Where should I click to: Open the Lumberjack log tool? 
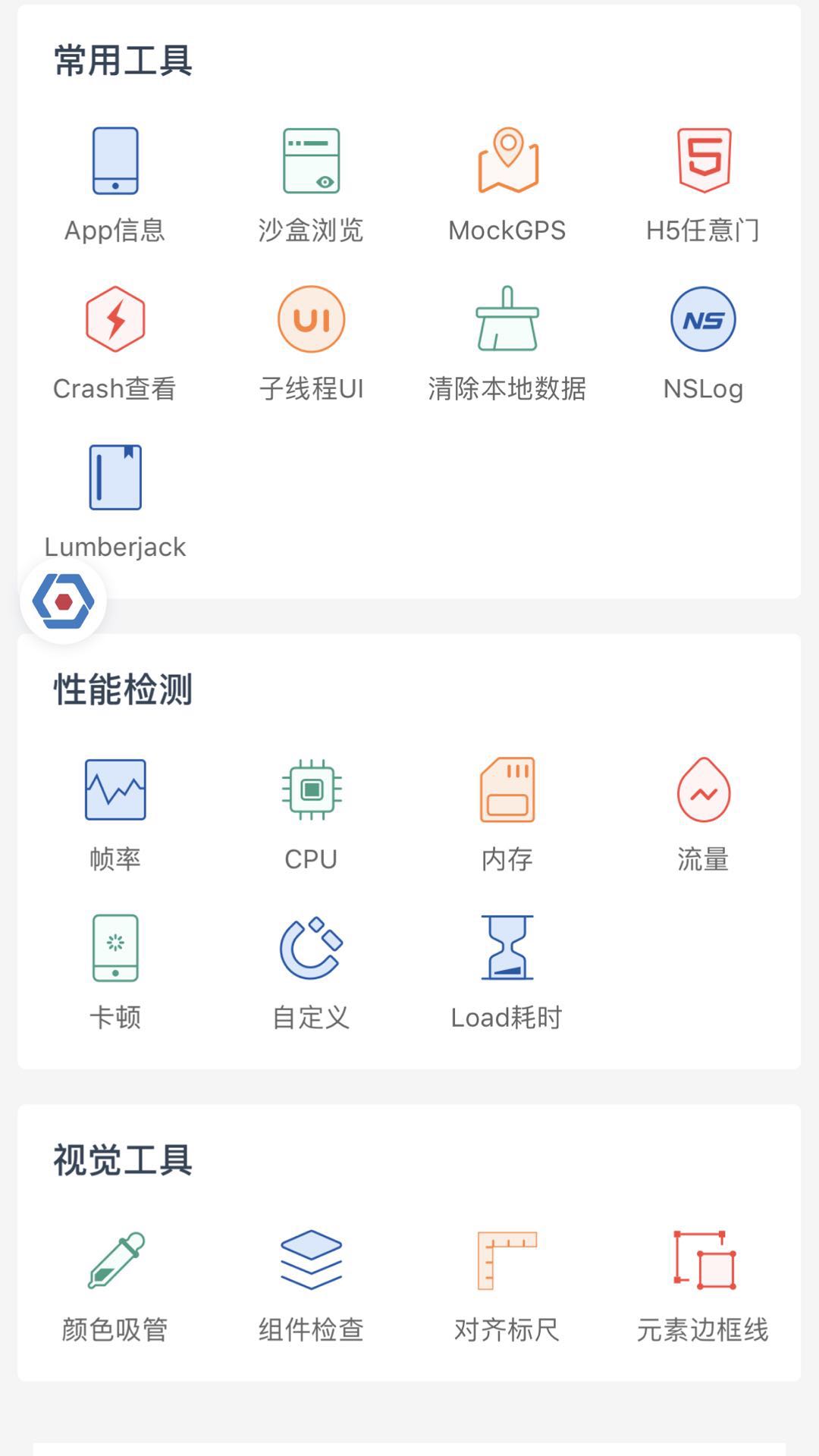(115, 502)
